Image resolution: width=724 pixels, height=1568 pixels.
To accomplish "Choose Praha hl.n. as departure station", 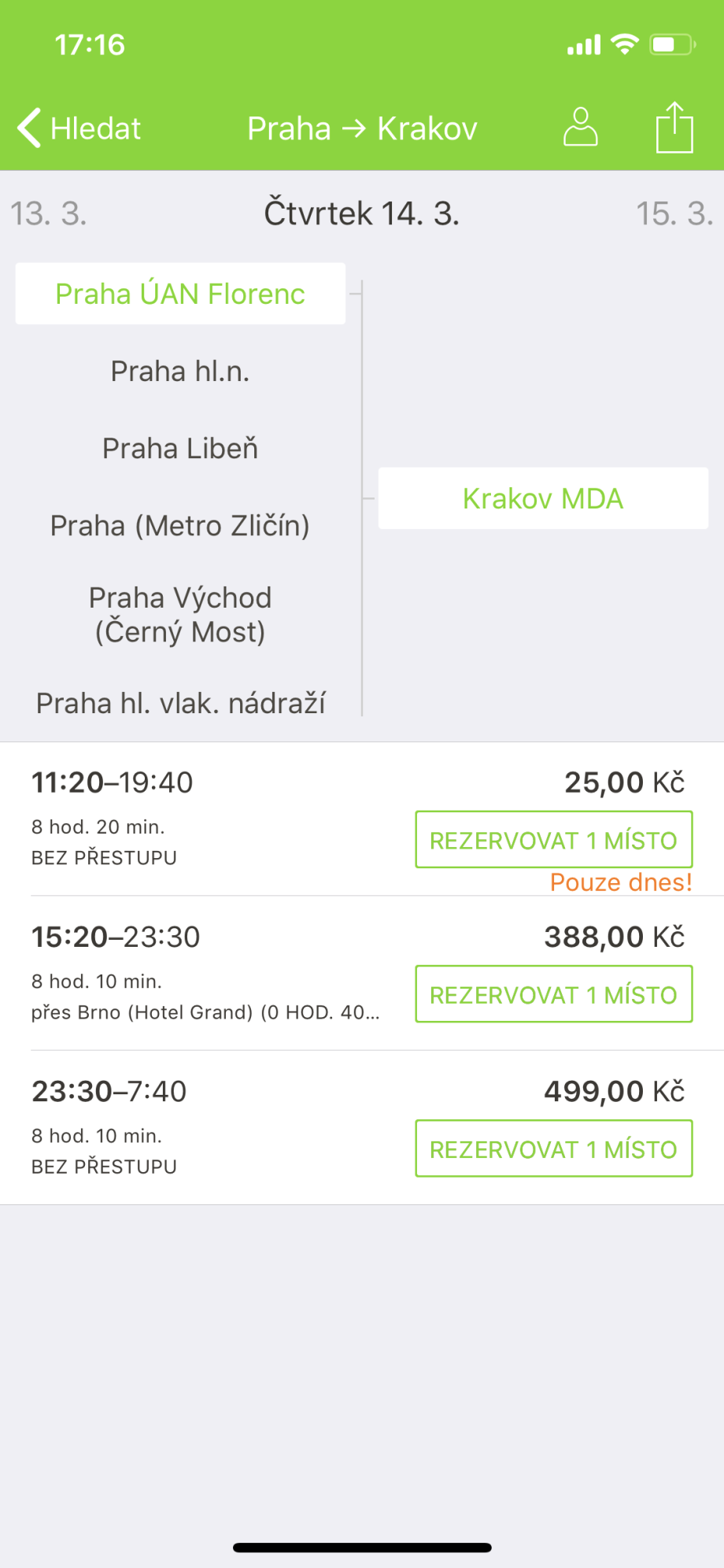I will [x=180, y=372].
